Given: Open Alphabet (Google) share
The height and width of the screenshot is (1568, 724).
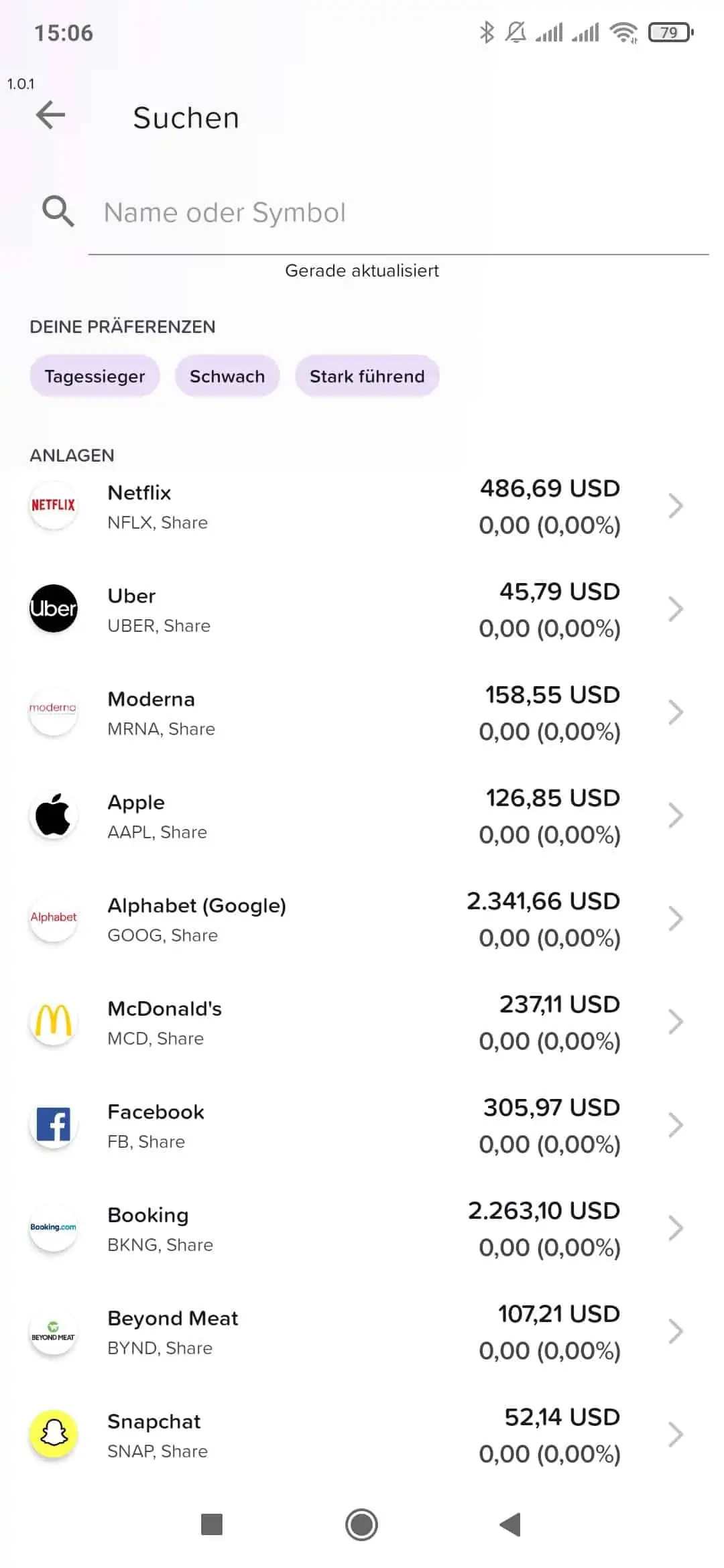Looking at the screenshot, I should (362, 919).
